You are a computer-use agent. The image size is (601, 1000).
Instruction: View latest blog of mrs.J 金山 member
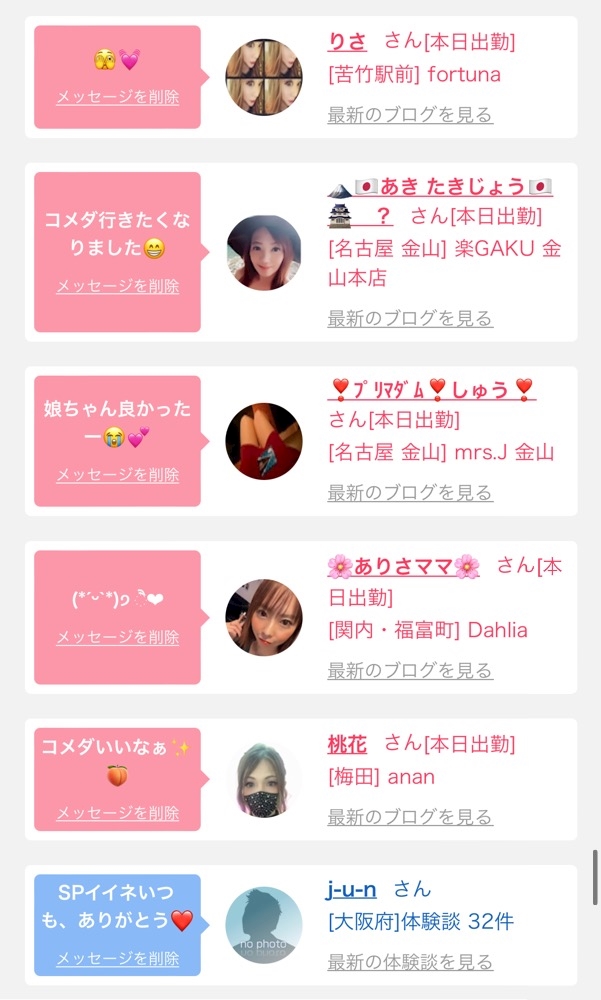click(x=410, y=493)
